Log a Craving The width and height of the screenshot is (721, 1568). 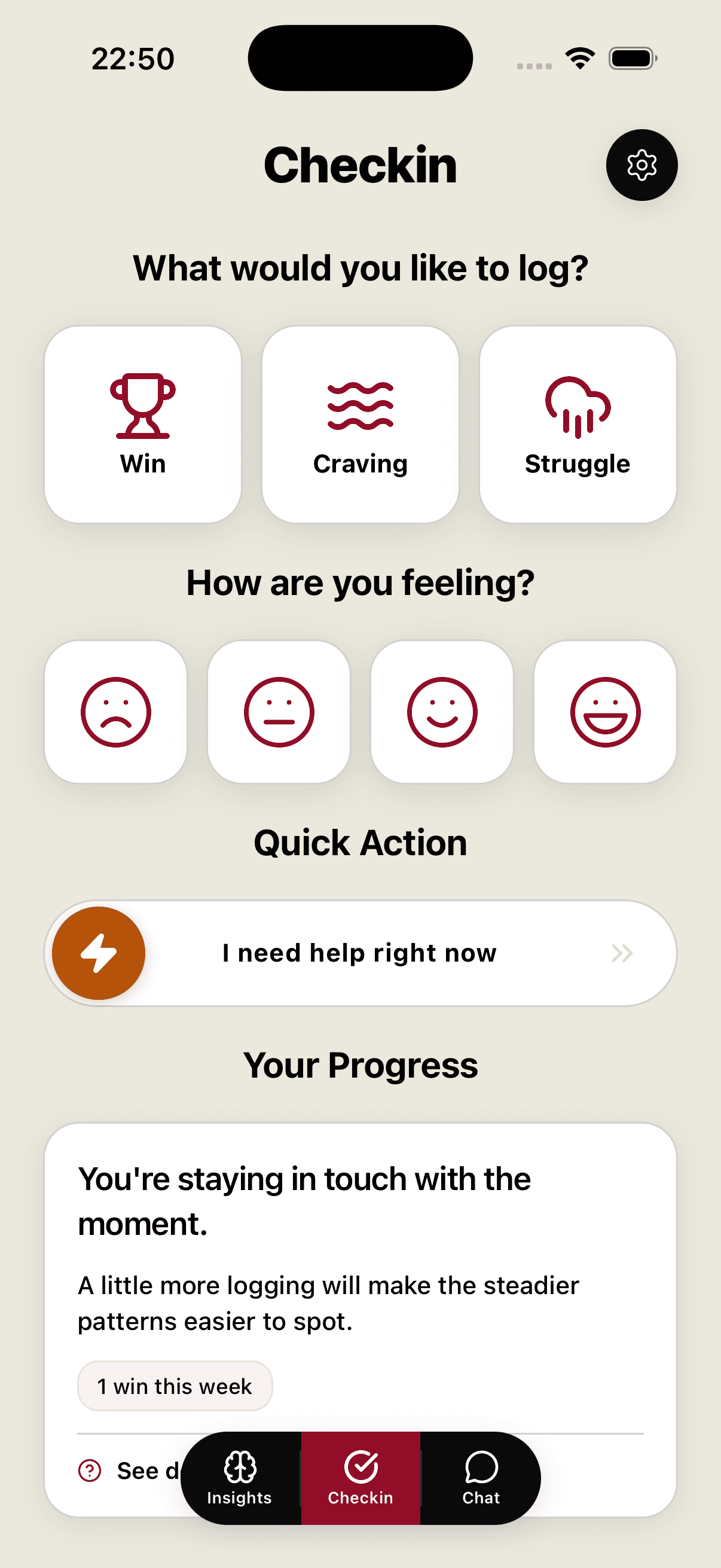pyautogui.click(x=360, y=424)
